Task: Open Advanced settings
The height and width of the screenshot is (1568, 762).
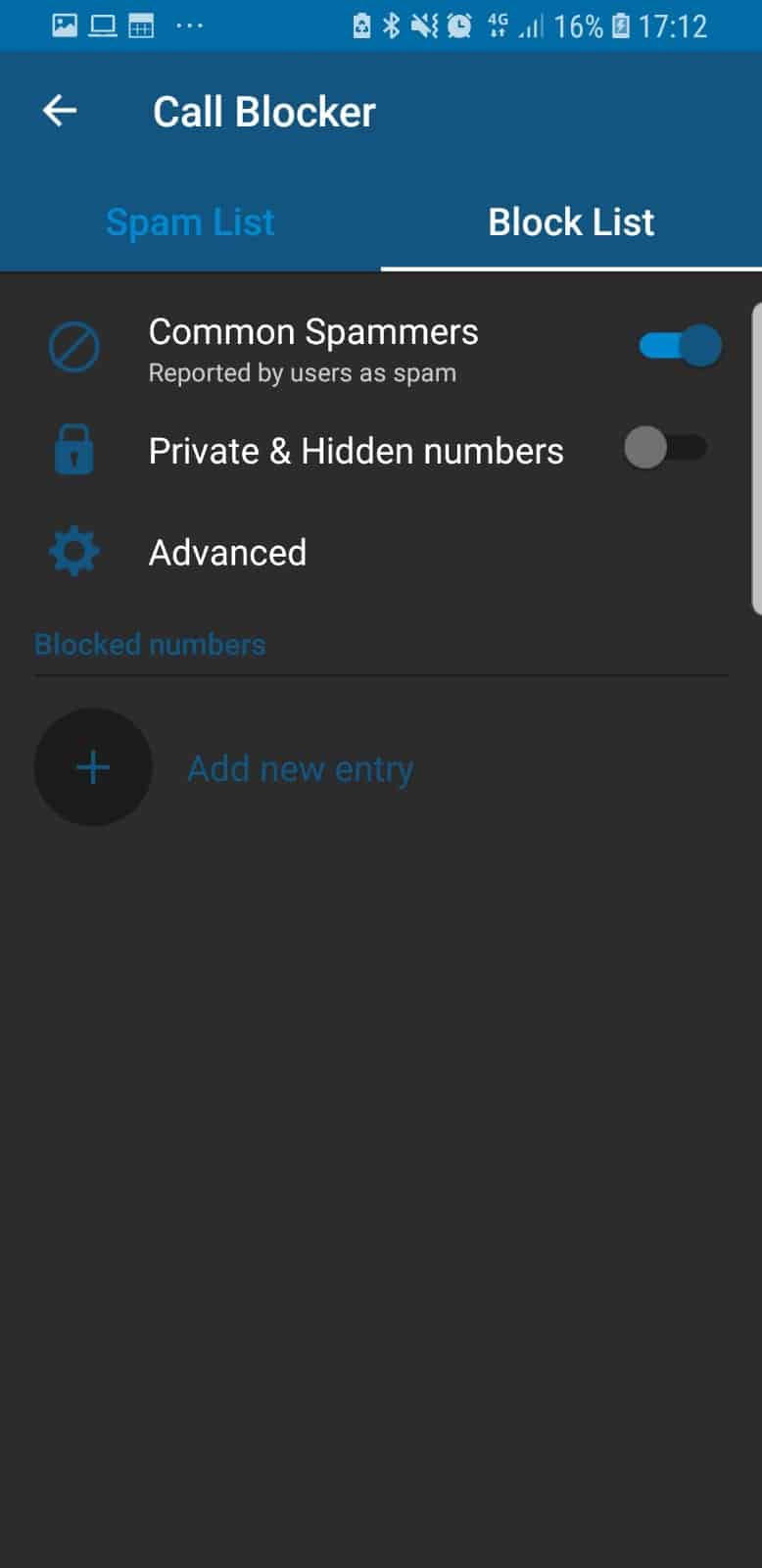Action: click(x=381, y=553)
